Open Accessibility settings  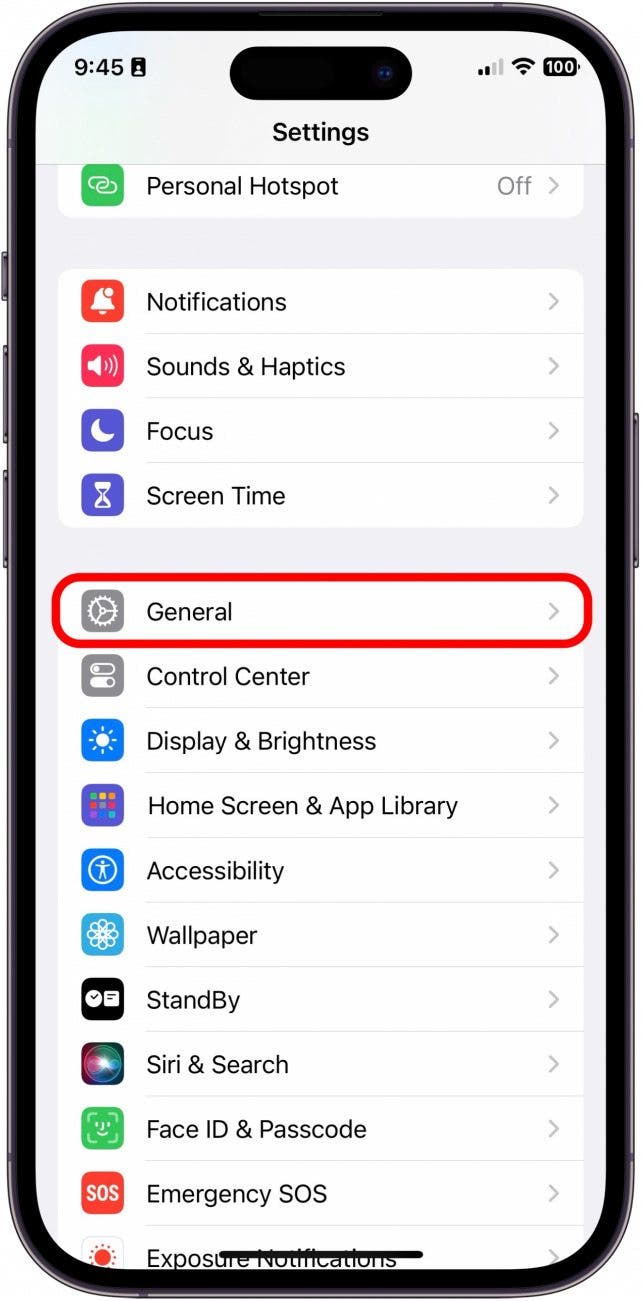[x=320, y=871]
